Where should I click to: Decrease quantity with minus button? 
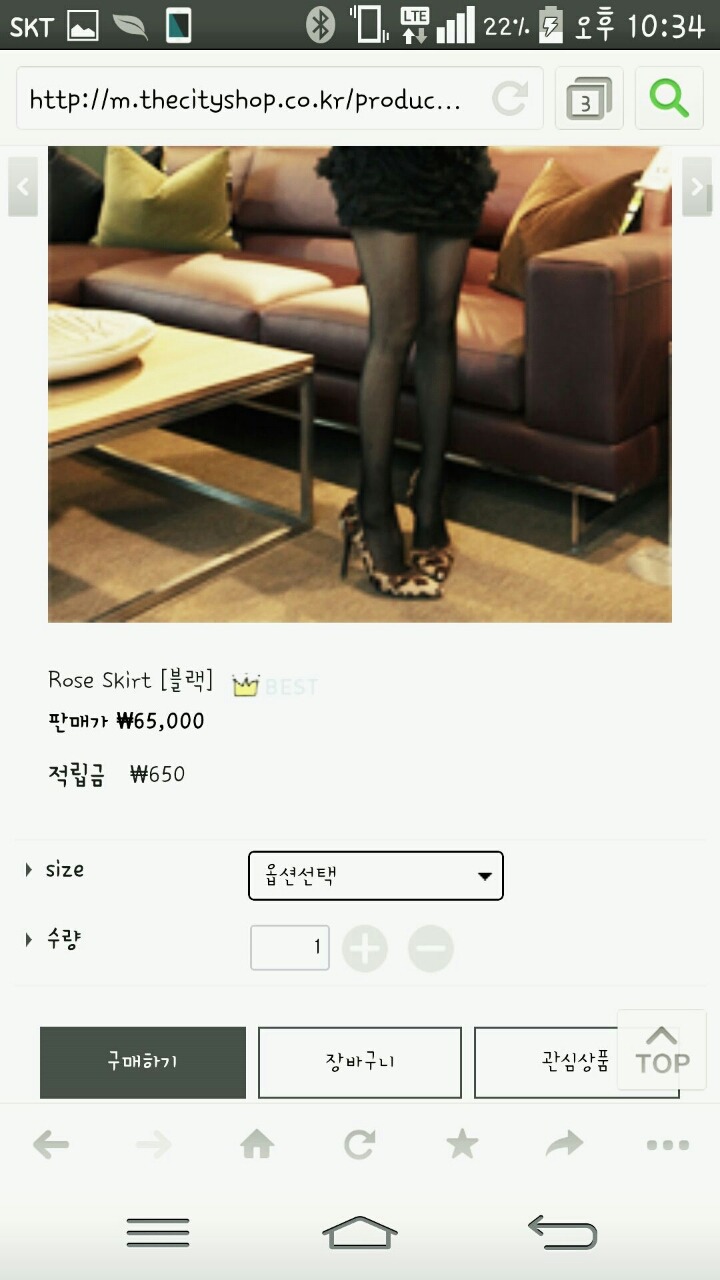(x=431, y=948)
